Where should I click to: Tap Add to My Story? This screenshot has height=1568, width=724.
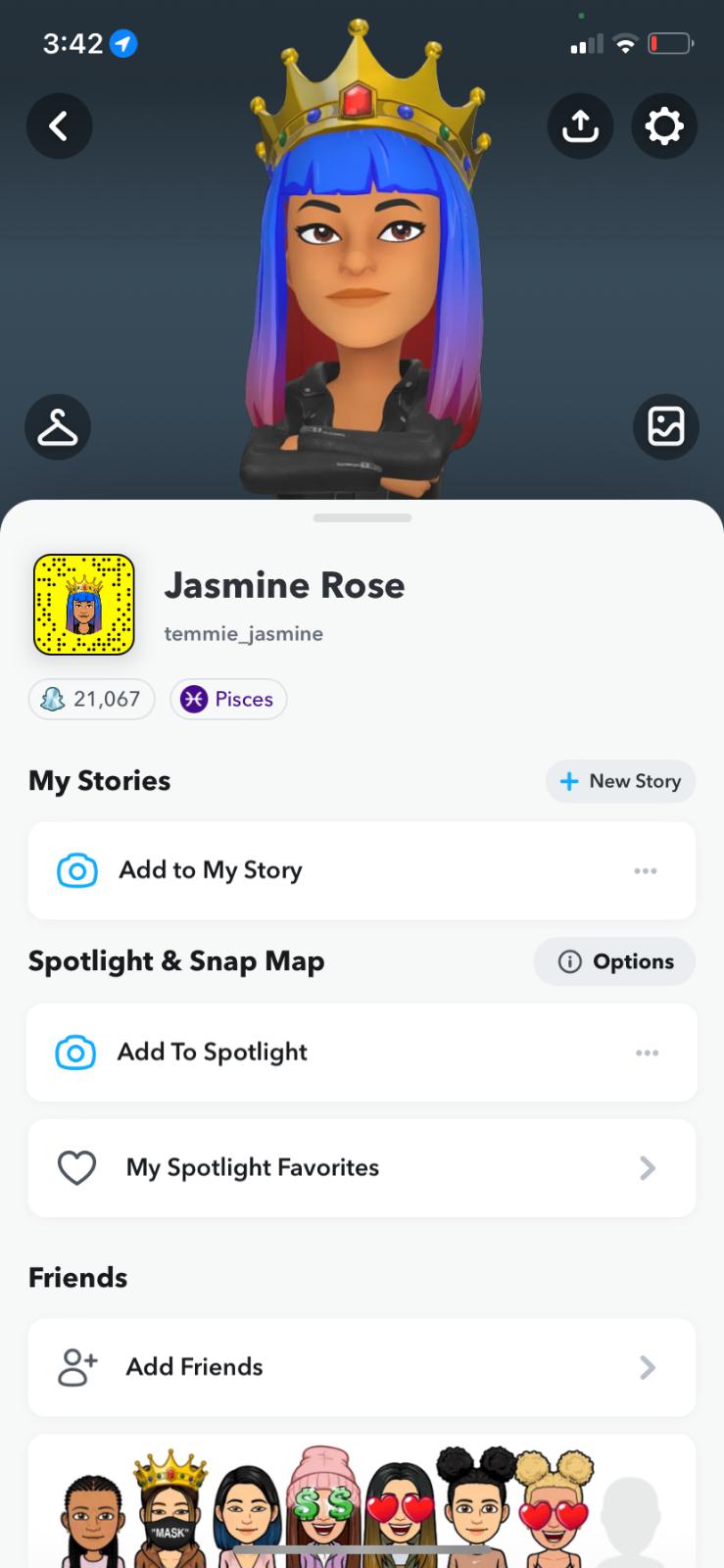point(210,870)
